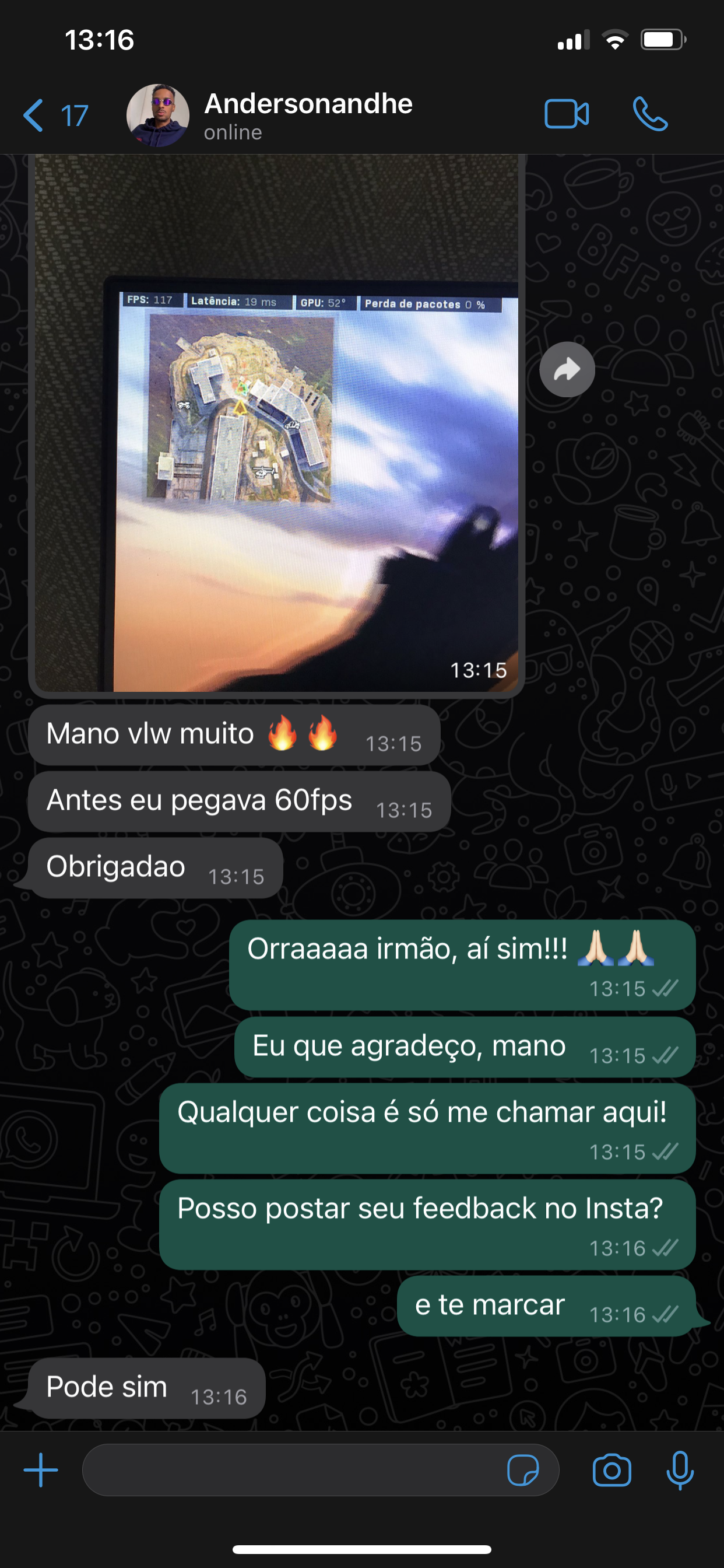Open the camera to take a photo

click(611, 1470)
